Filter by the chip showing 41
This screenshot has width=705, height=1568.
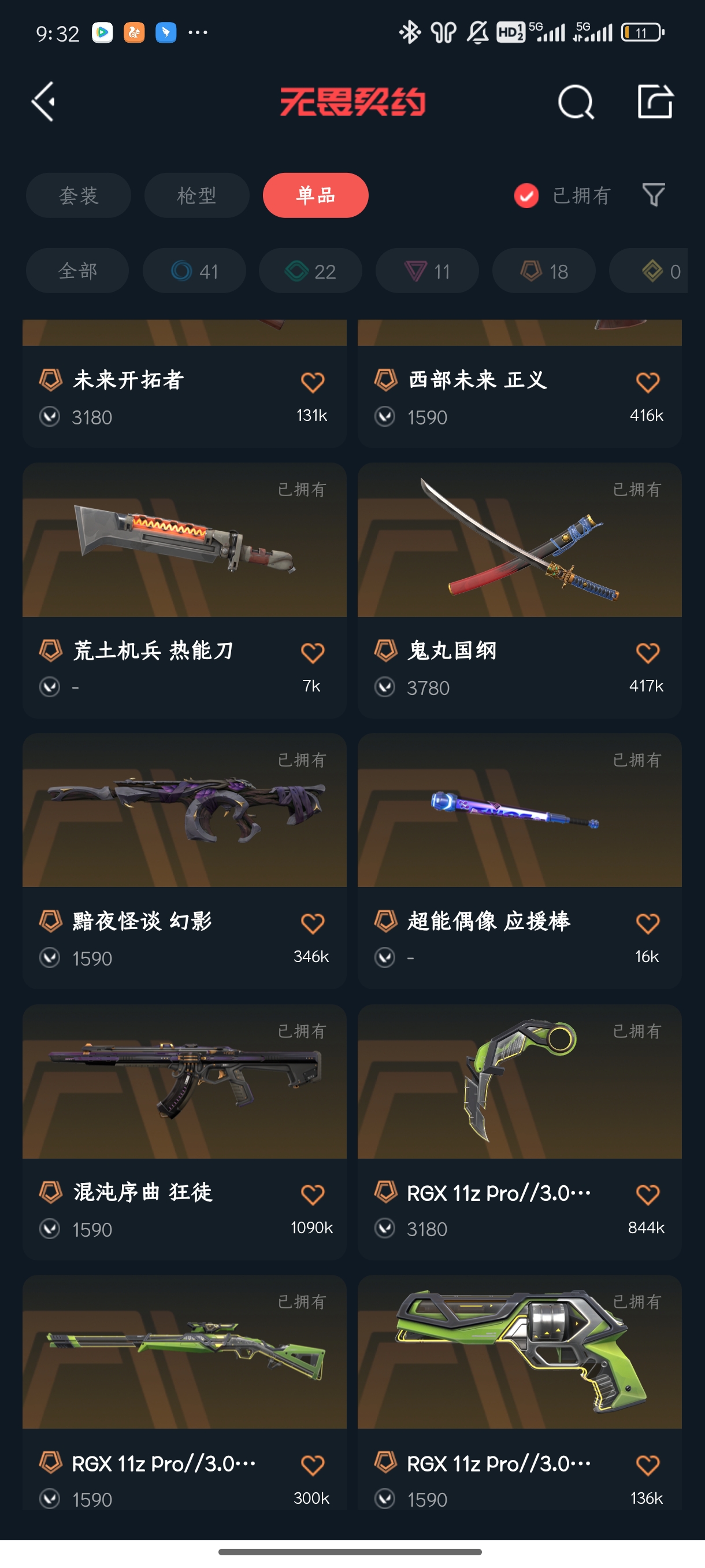(194, 271)
